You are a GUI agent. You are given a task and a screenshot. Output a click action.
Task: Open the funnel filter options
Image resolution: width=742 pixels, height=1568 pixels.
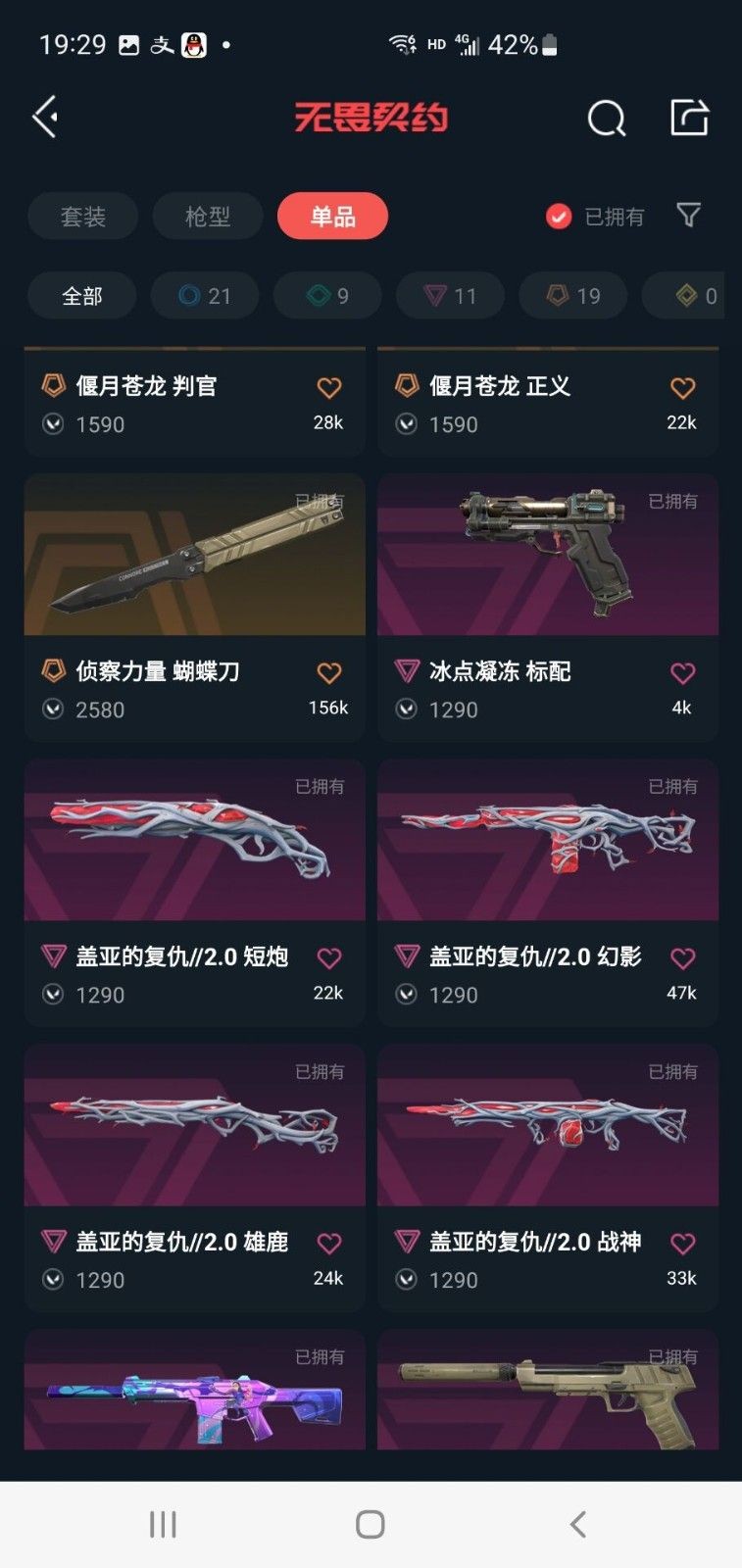pos(689,215)
